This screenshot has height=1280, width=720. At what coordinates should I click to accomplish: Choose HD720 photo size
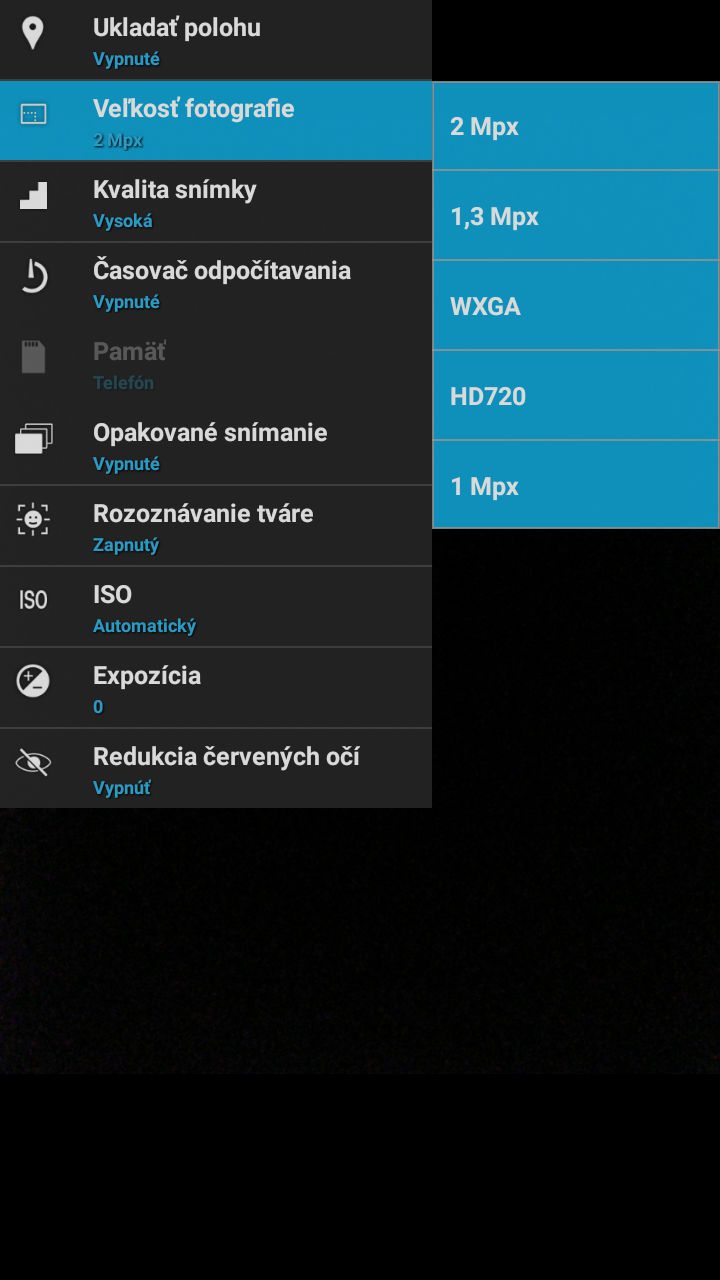(576, 396)
